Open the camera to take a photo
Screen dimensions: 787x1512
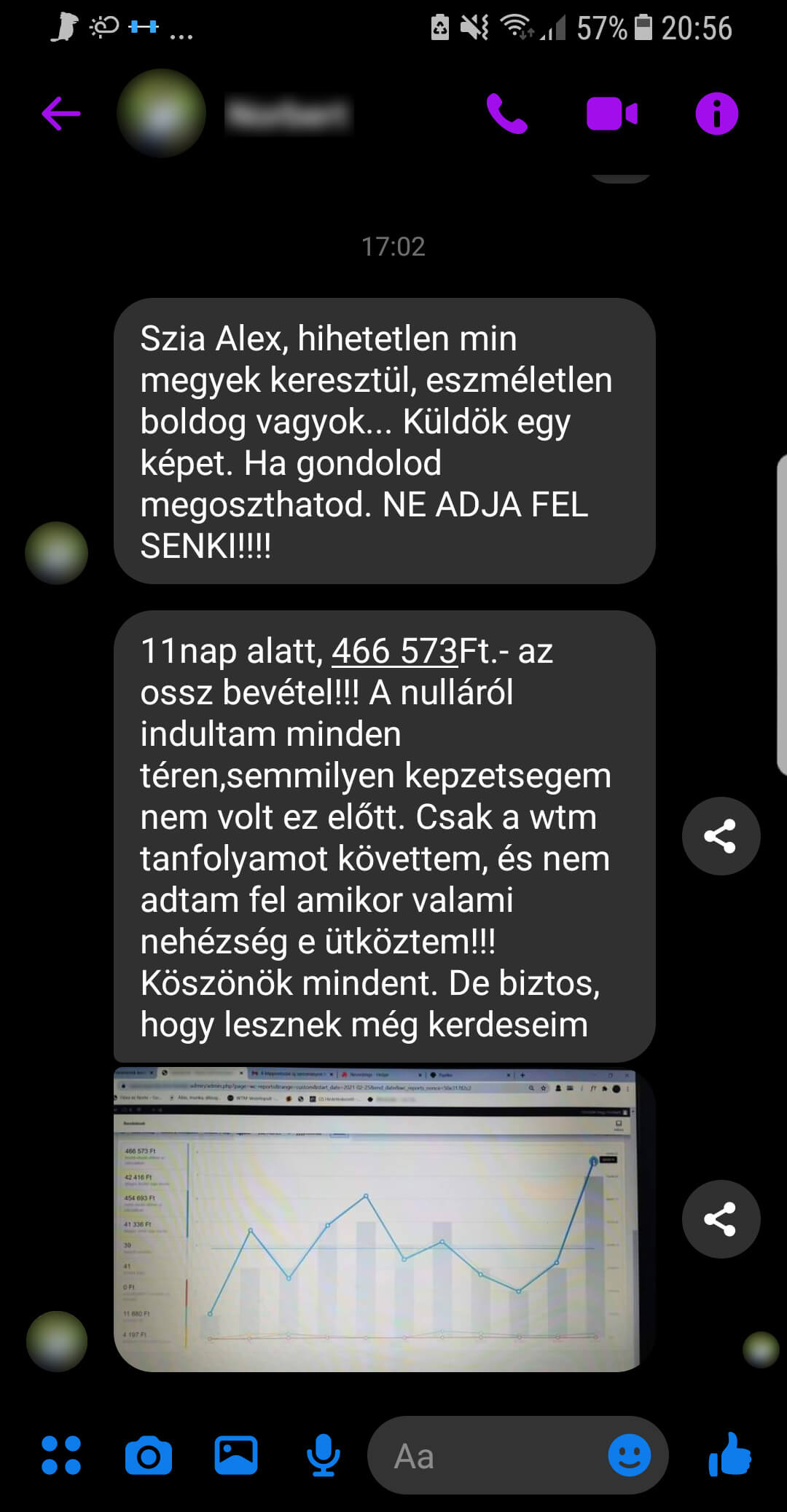pyautogui.click(x=149, y=1456)
